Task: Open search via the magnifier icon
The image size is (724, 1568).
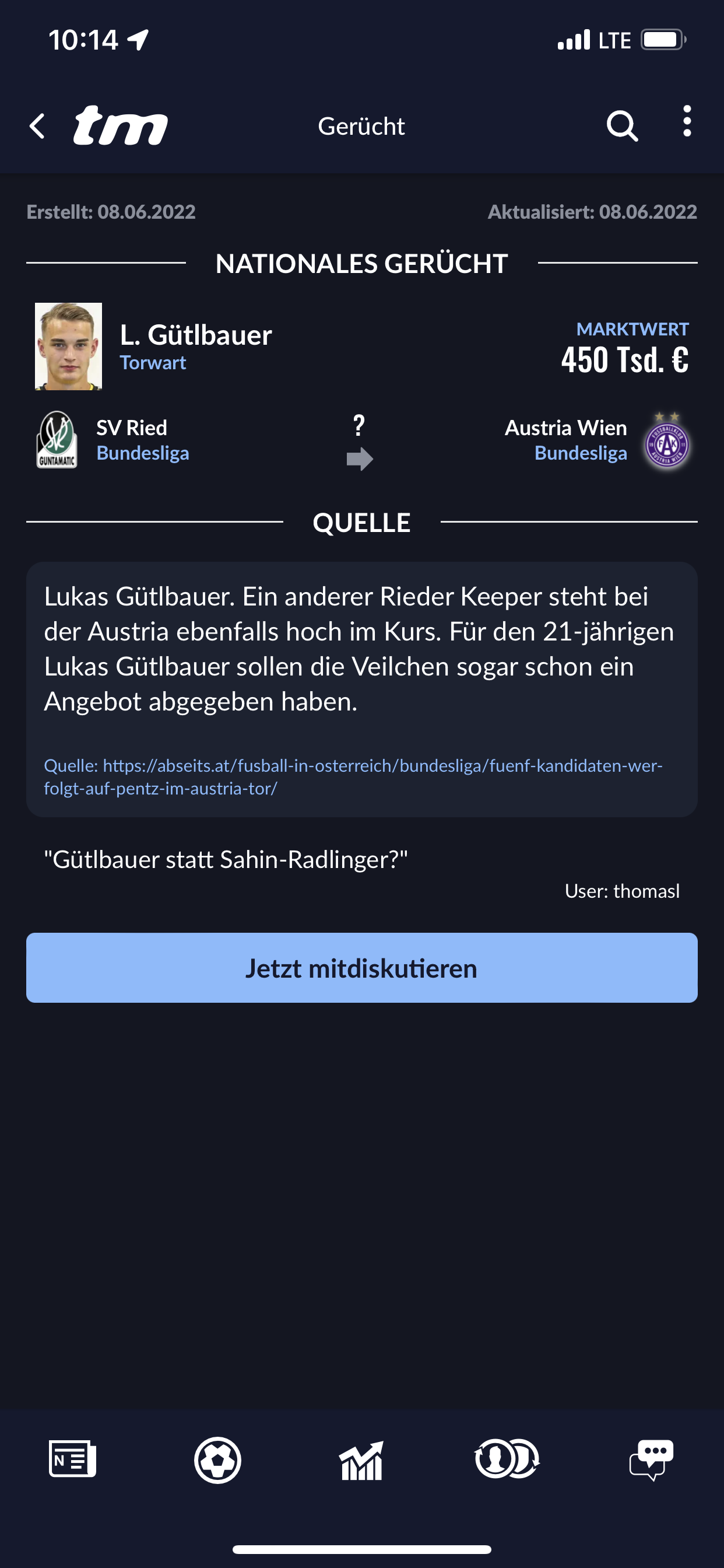Action: [622, 126]
